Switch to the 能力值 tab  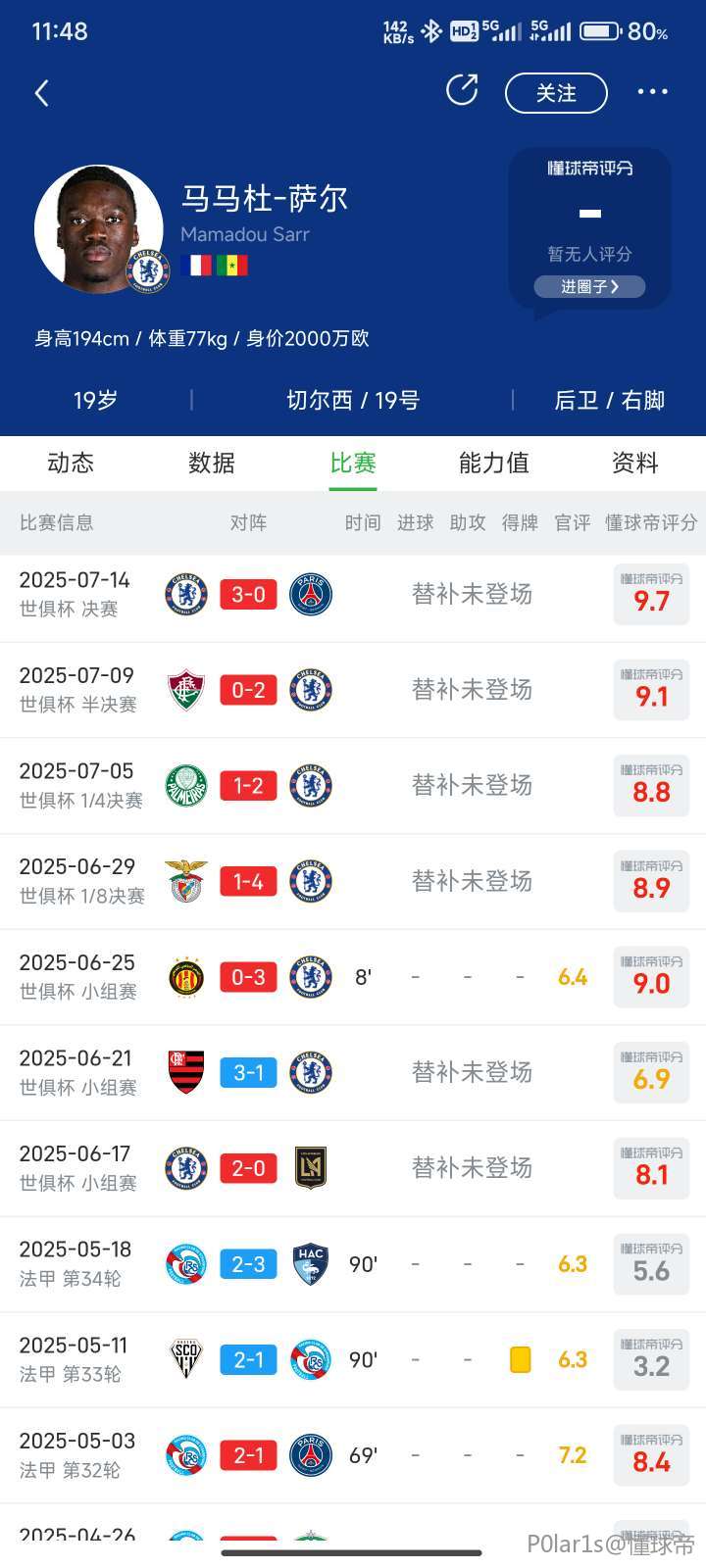click(494, 463)
